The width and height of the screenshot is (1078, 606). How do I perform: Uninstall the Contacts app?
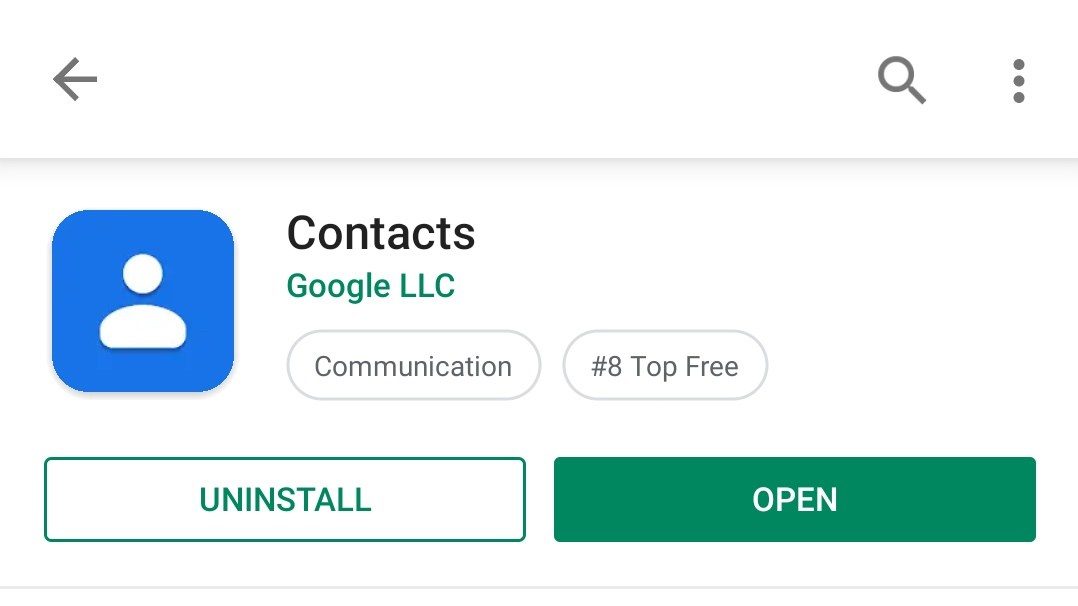pyautogui.click(x=285, y=499)
